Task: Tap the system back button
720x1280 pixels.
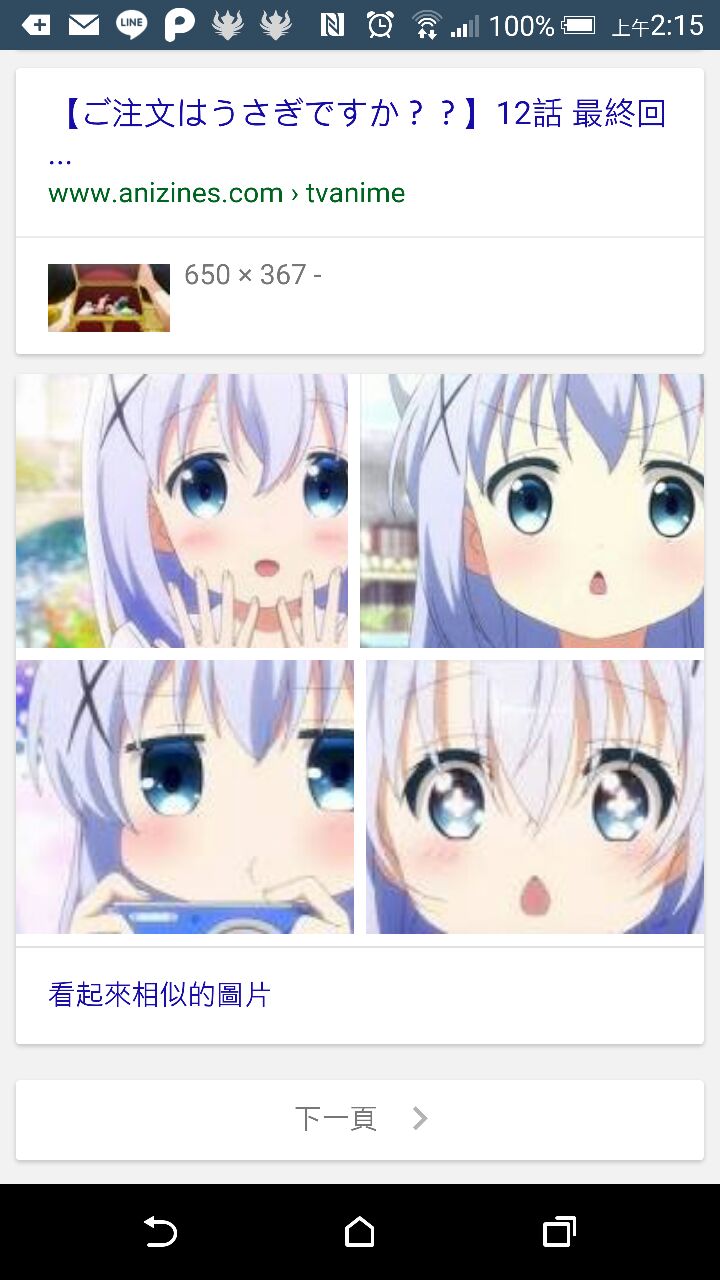Action: (160, 1232)
